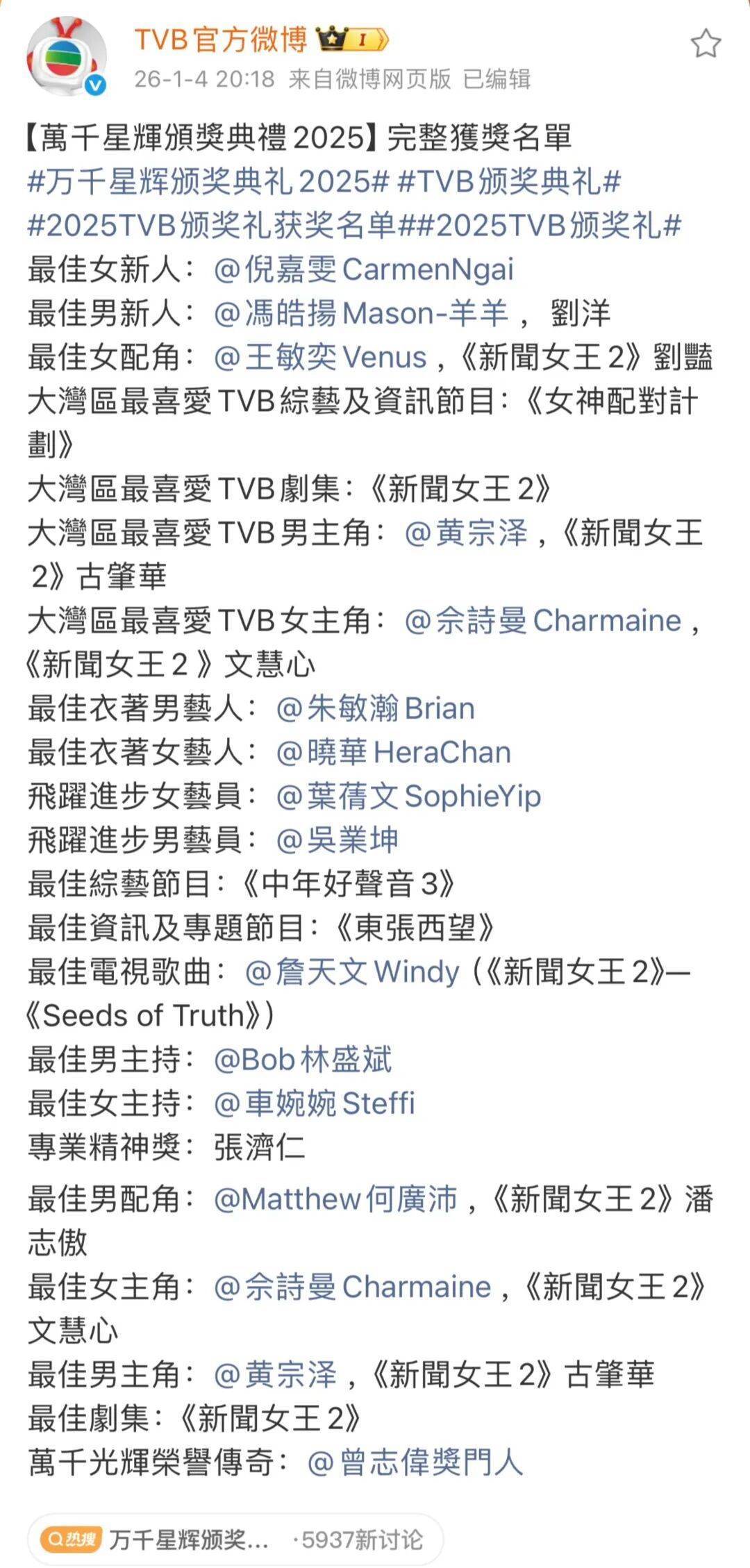The height and width of the screenshot is (1568, 750).
Task: Visit @曉華HeraChan profile mention
Action: click(x=393, y=752)
